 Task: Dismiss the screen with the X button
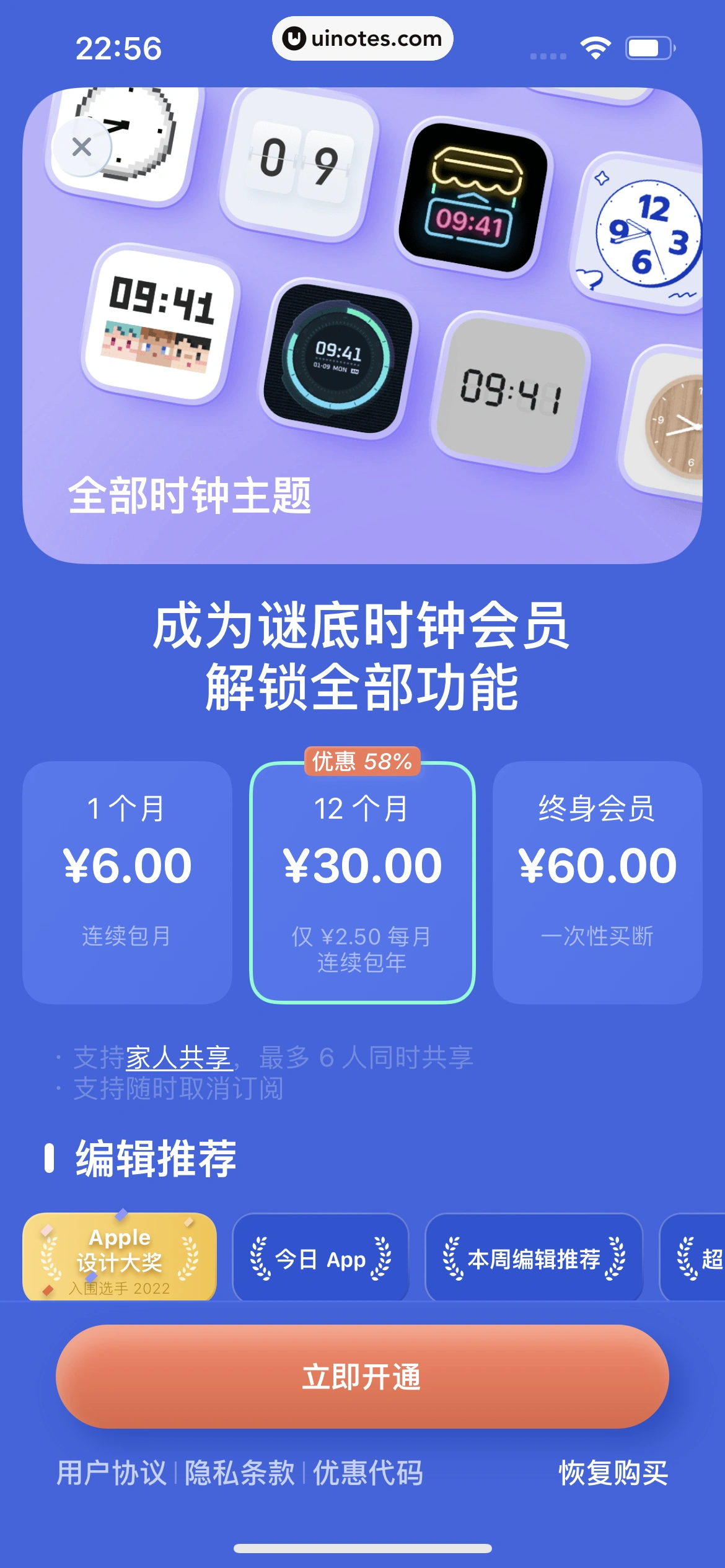click(x=82, y=147)
